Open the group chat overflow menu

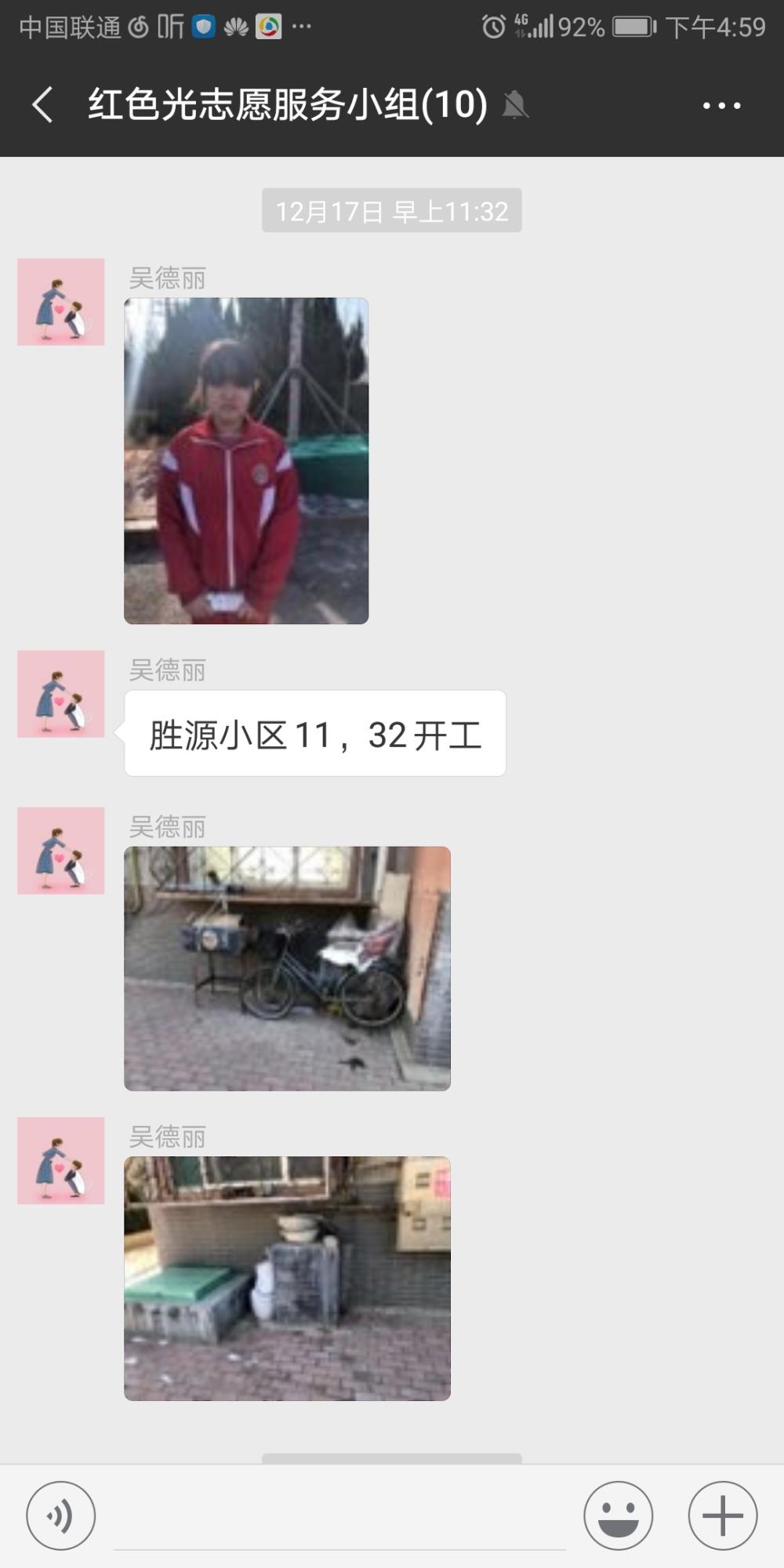click(721, 105)
